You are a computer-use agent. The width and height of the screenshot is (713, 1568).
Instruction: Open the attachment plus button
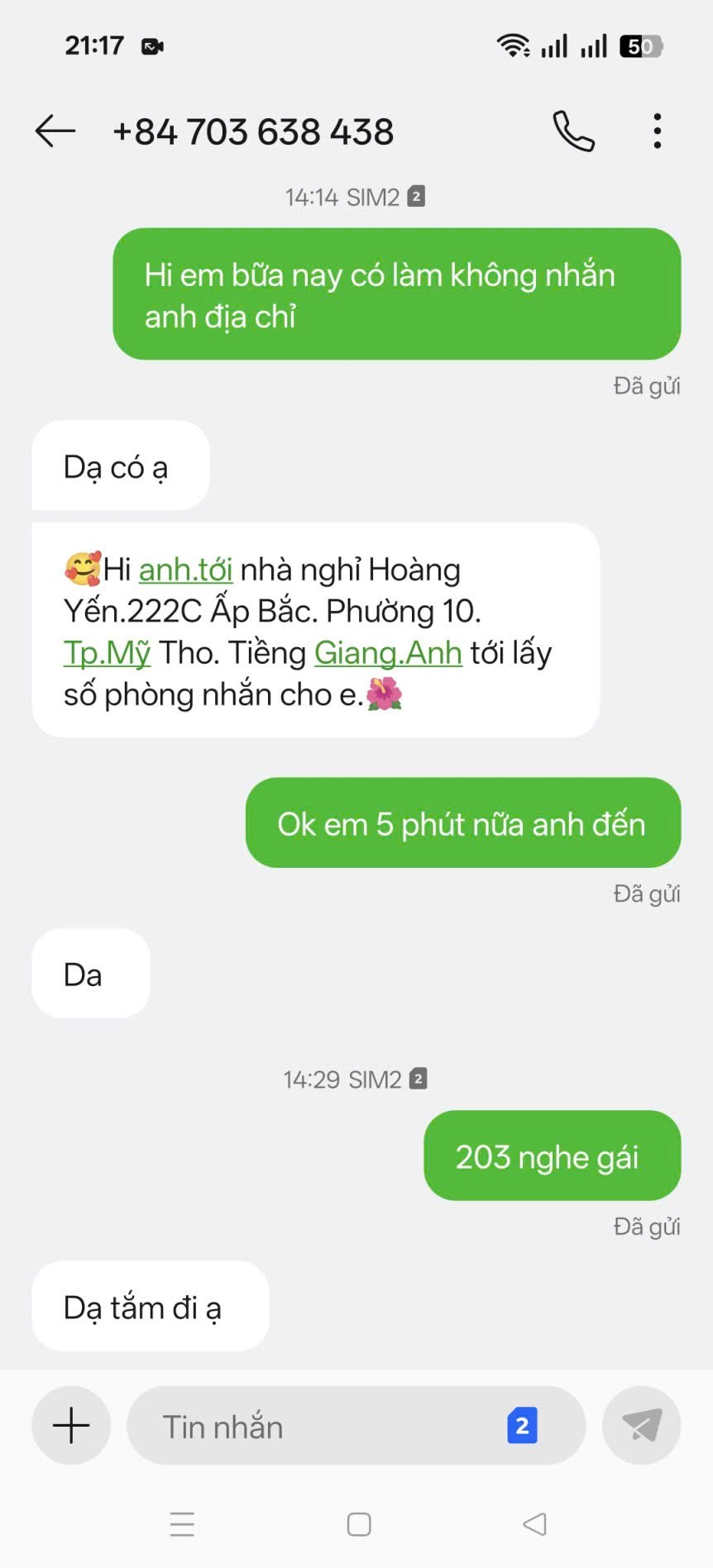71,1425
